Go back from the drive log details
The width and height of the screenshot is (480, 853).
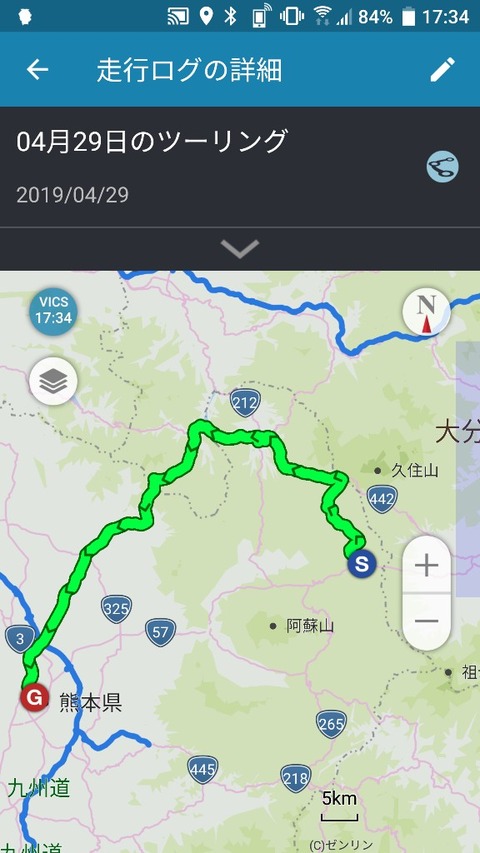38,70
